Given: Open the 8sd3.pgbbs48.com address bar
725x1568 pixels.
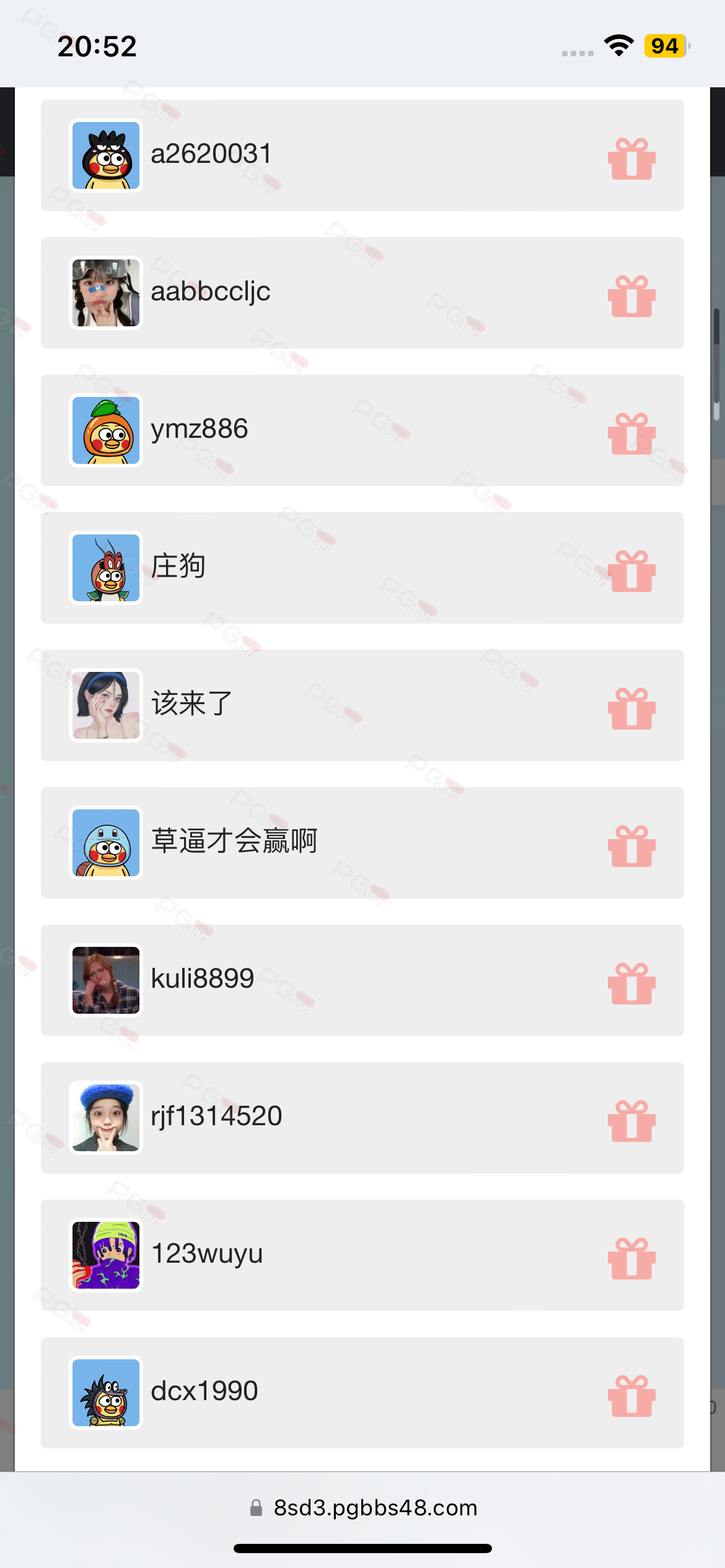Looking at the screenshot, I should [x=363, y=1508].
